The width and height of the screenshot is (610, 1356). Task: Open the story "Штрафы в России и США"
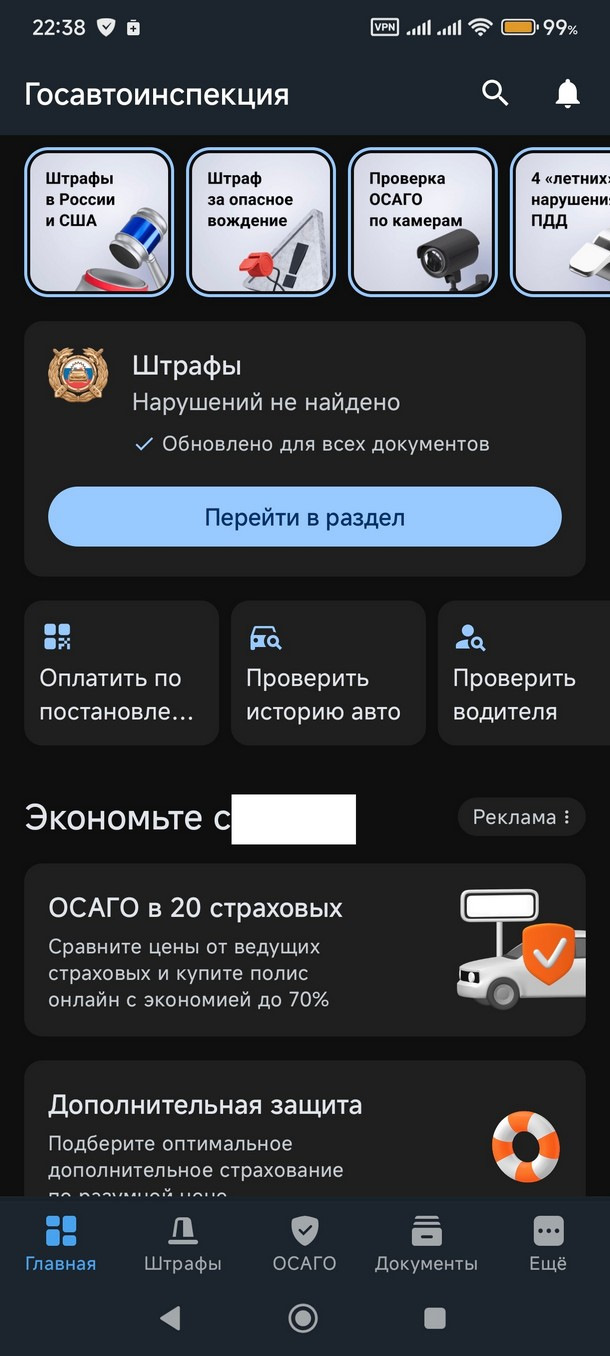(99, 221)
